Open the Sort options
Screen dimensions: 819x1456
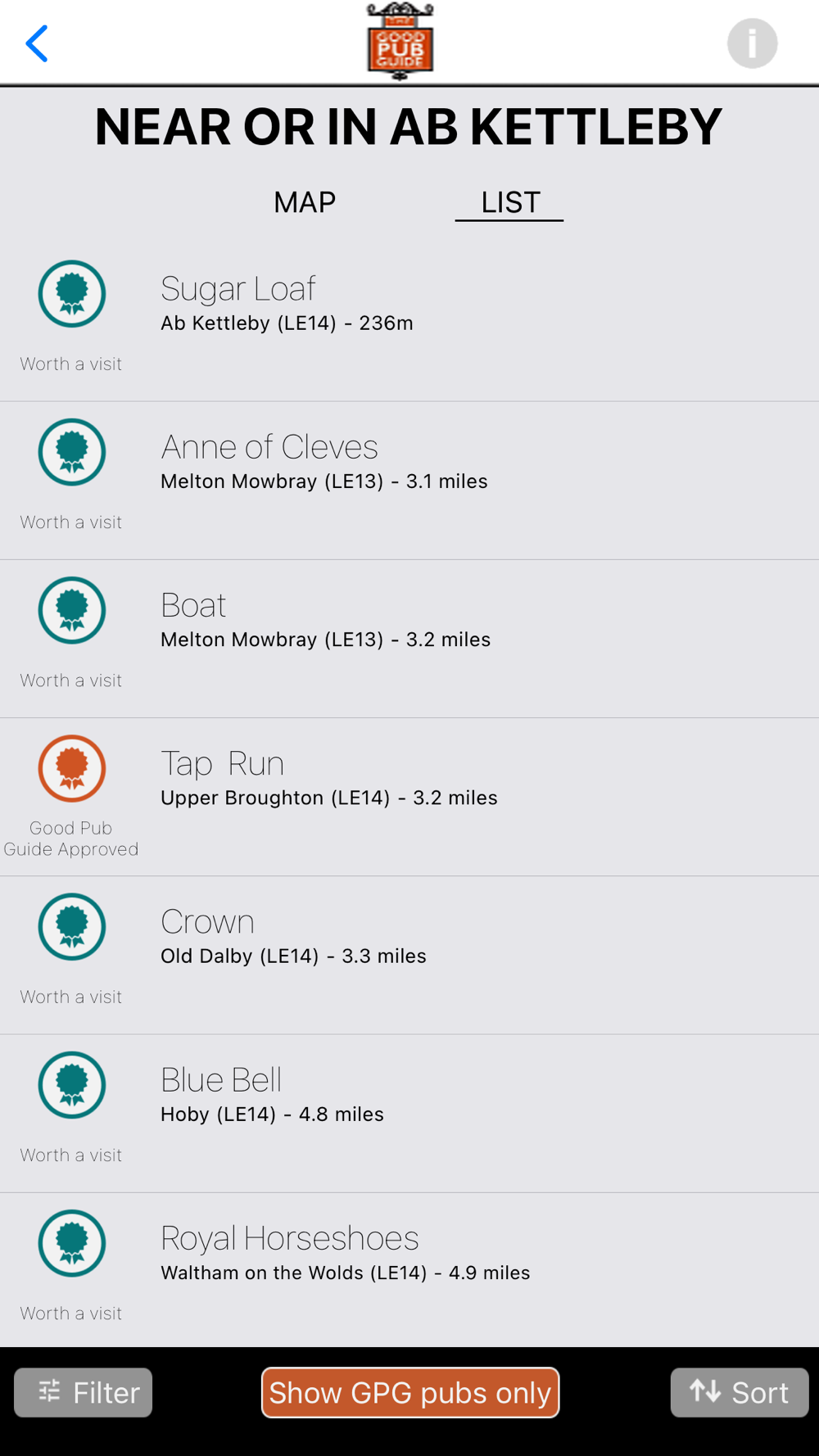[740, 1392]
